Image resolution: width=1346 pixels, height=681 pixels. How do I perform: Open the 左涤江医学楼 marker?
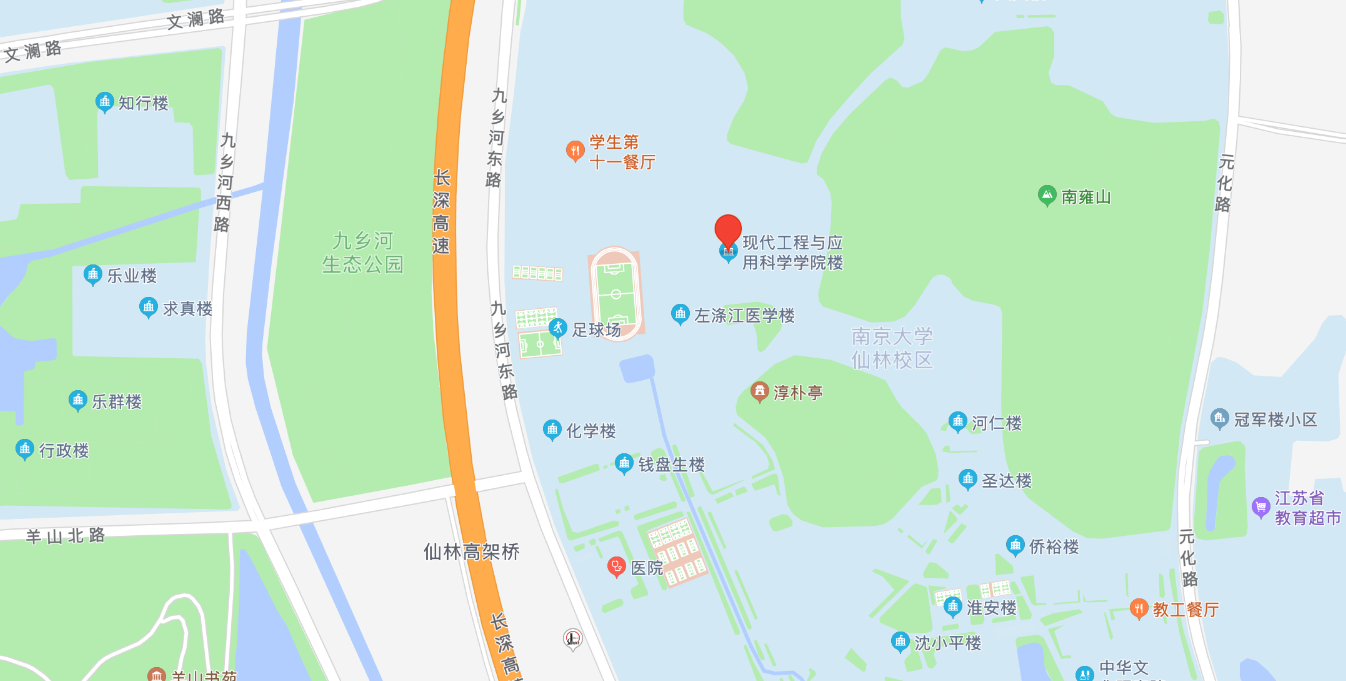tap(681, 315)
